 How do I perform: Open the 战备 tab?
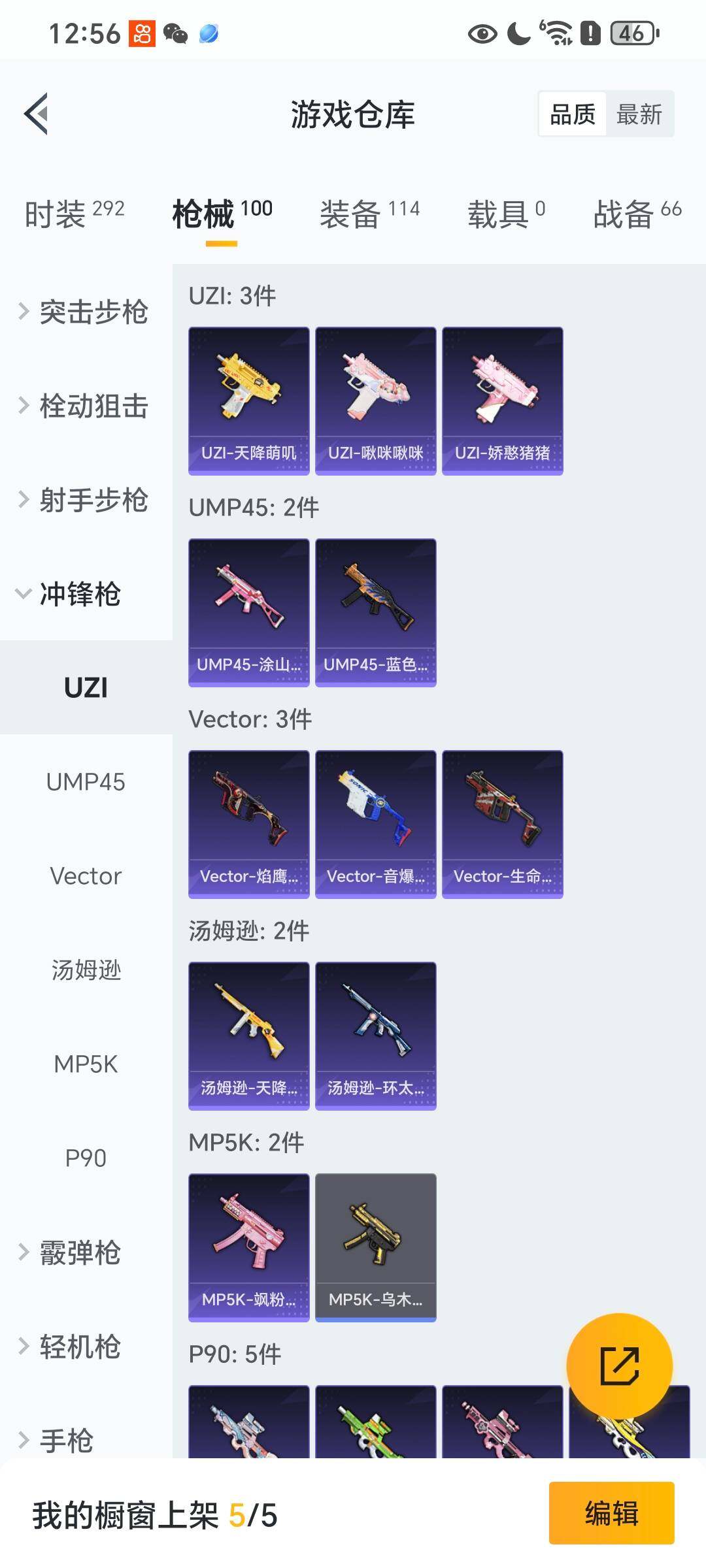[637, 214]
